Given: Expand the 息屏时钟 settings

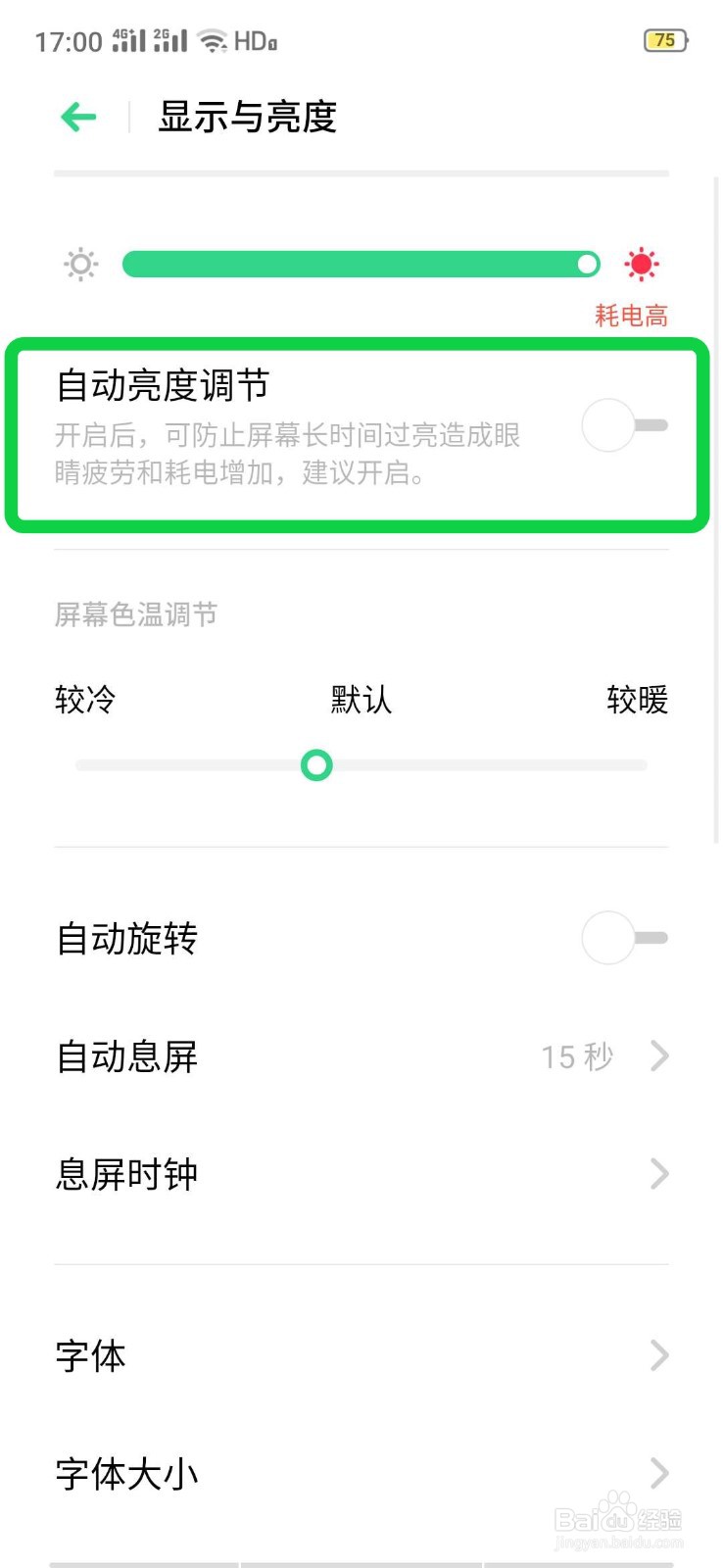Looking at the screenshot, I should pyautogui.click(x=361, y=1174).
